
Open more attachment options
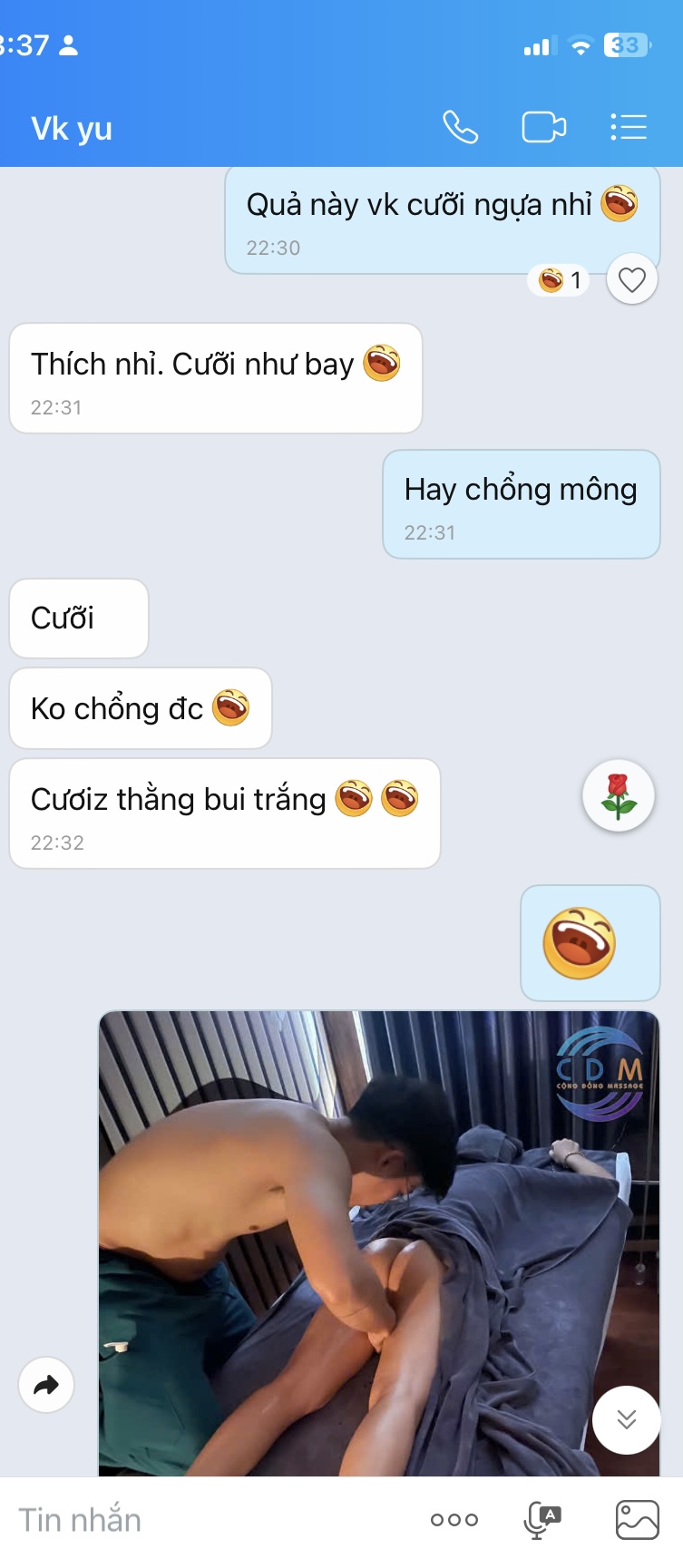tap(454, 1520)
